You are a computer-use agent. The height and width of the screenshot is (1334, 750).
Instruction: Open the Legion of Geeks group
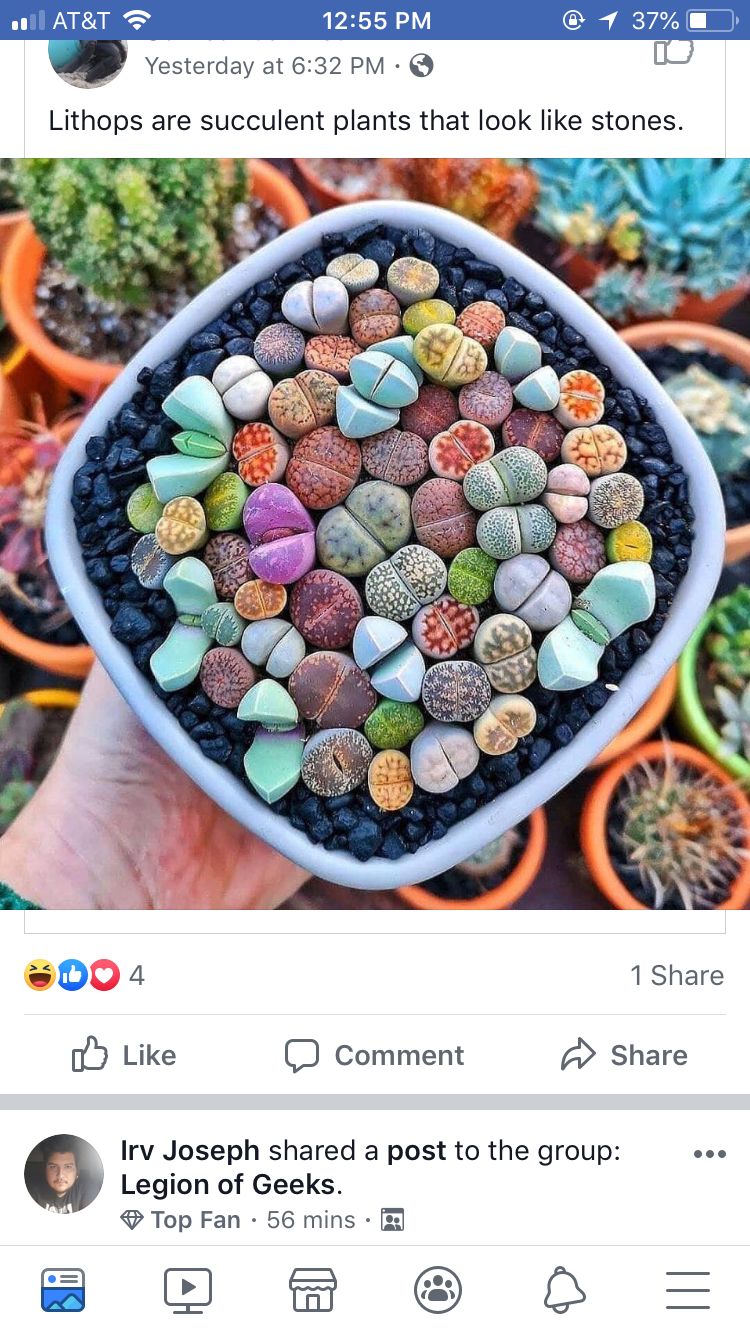pyautogui.click(x=229, y=1185)
